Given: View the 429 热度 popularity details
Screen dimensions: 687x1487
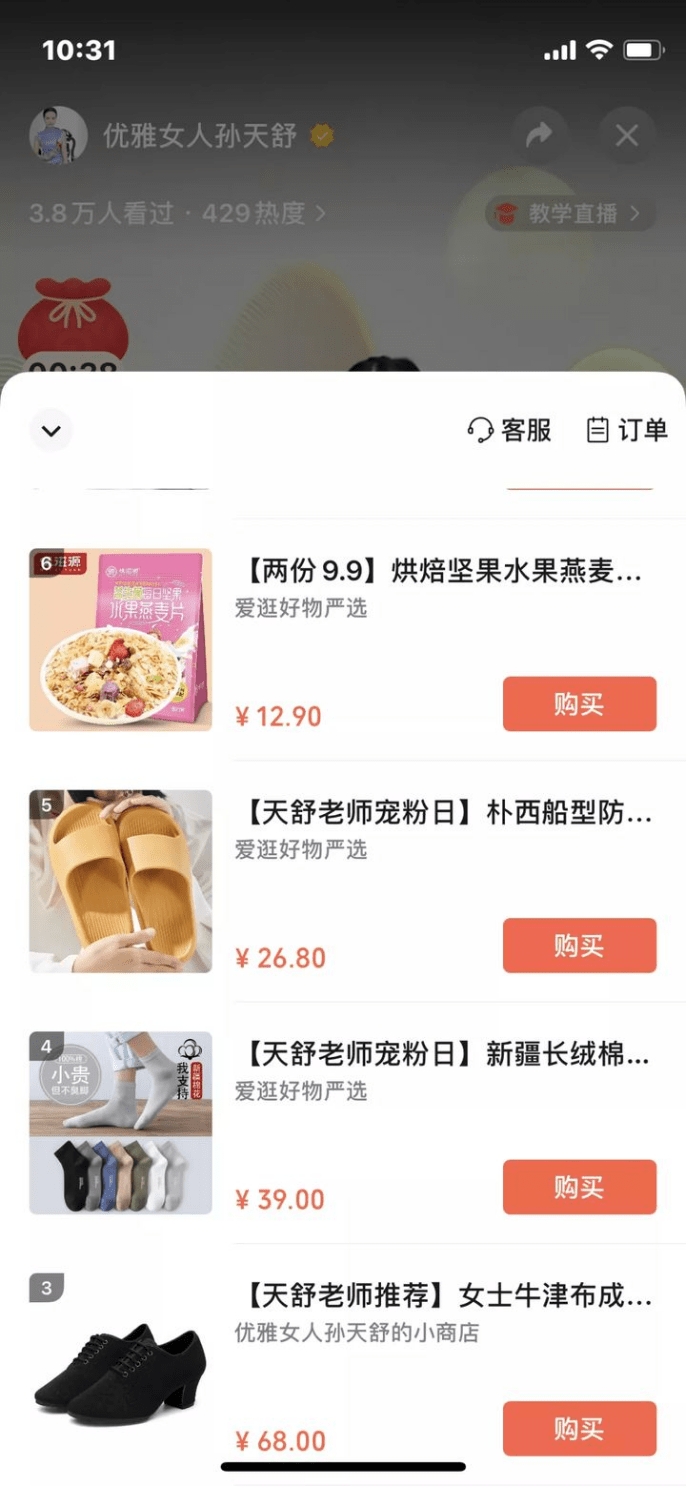Looking at the screenshot, I should pyautogui.click(x=264, y=213).
